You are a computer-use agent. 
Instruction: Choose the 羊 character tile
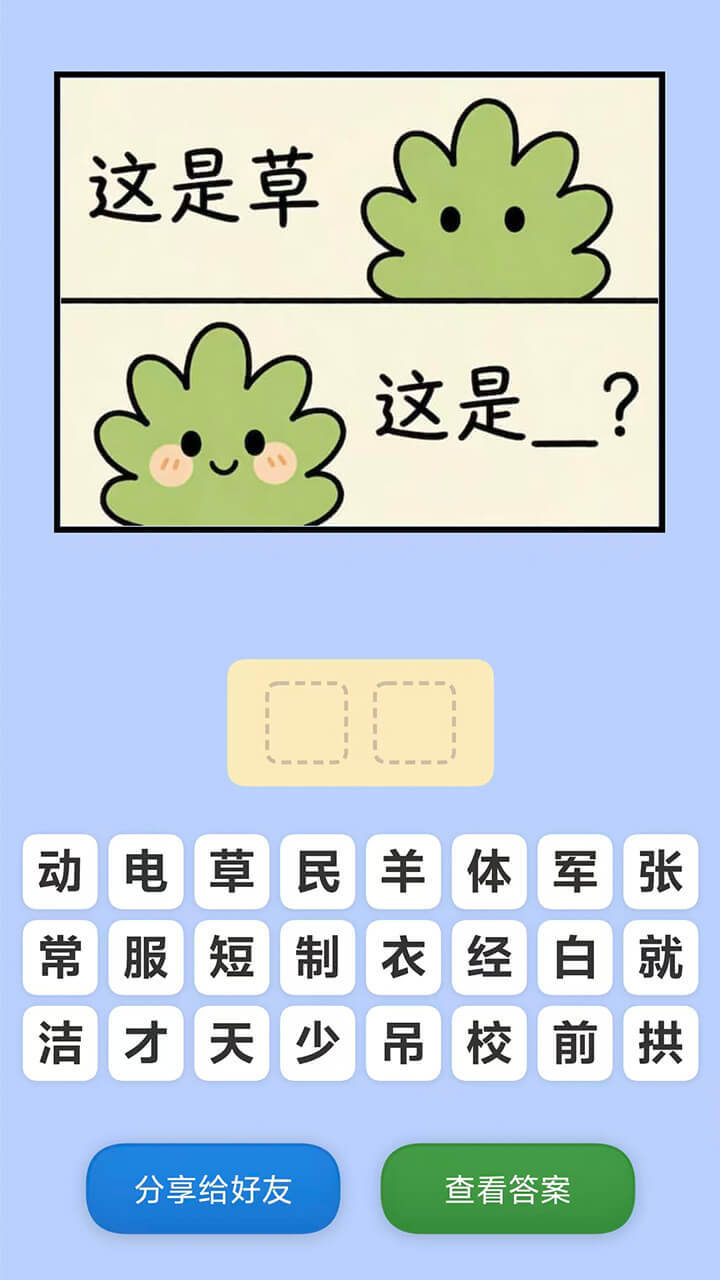click(403, 872)
